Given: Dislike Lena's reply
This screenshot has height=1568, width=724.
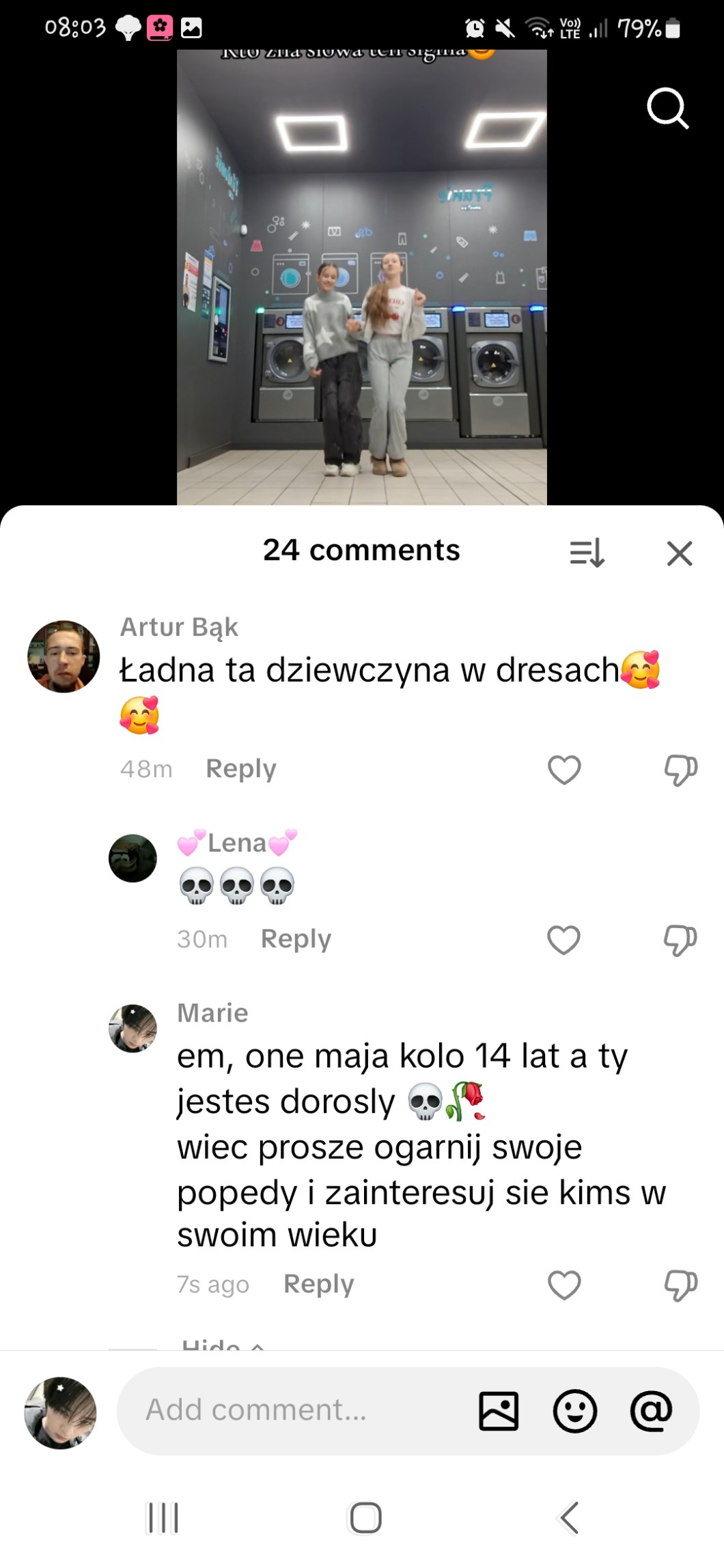Looking at the screenshot, I should (x=680, y=940).
